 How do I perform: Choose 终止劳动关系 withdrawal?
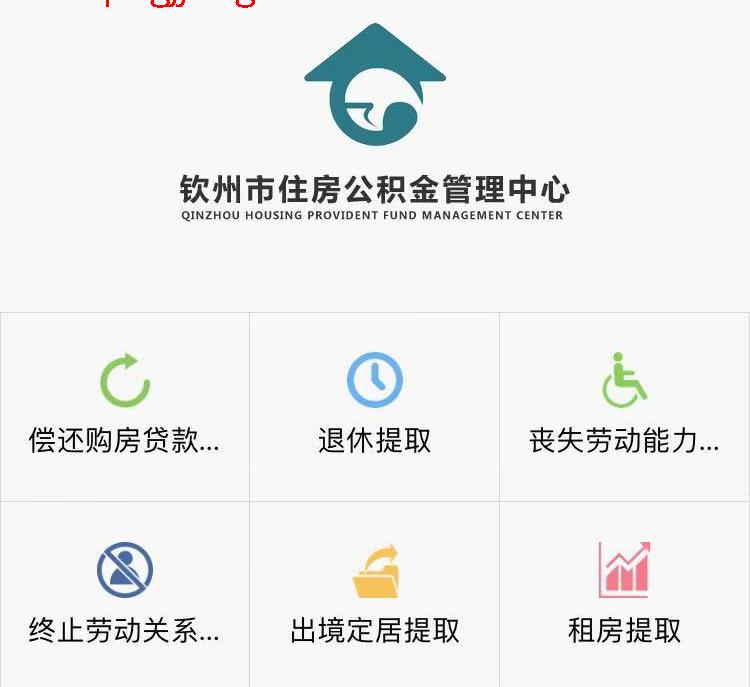tap(125, 595)
